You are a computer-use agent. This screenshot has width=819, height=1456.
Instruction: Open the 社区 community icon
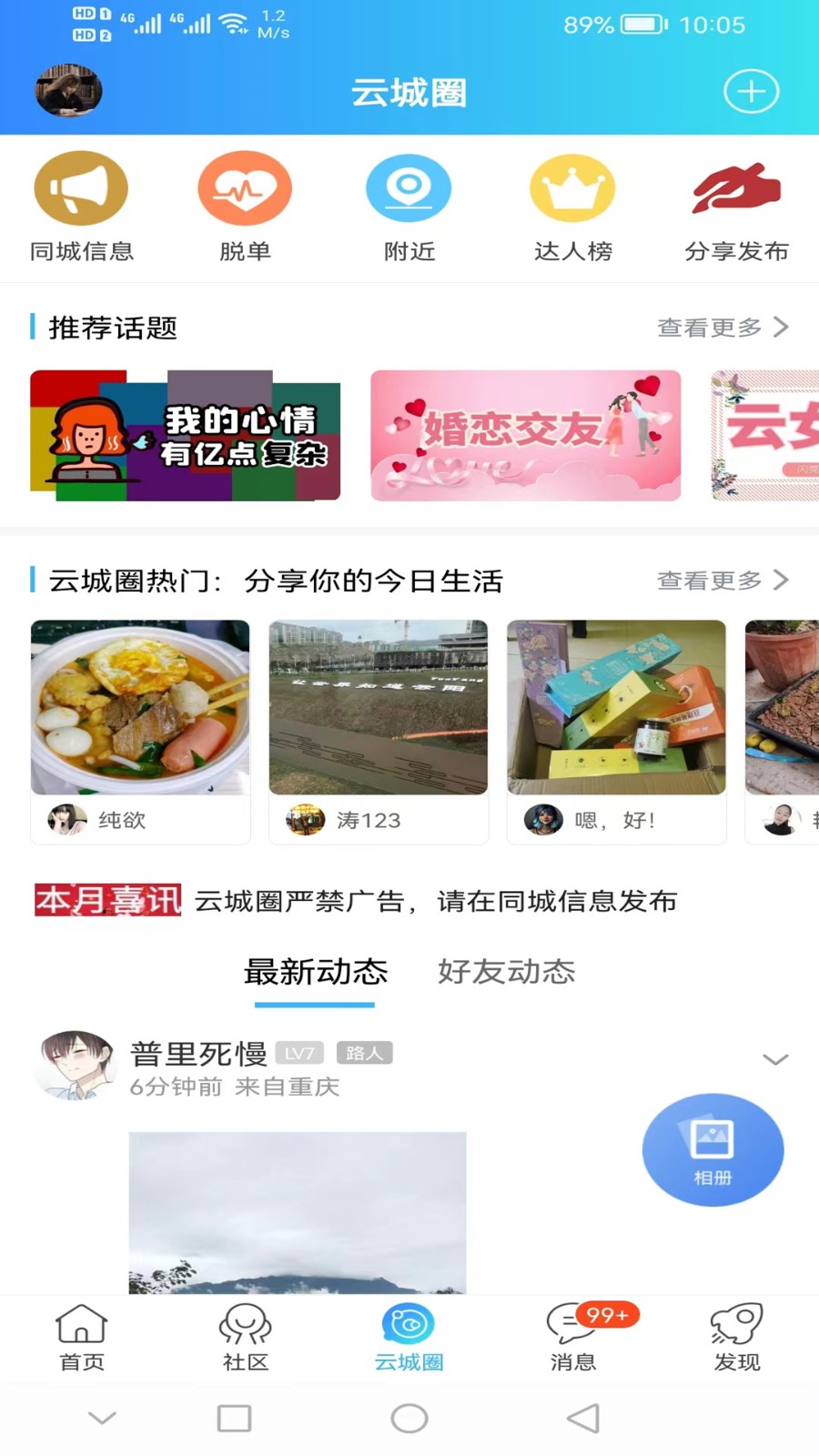(245, 1331)
